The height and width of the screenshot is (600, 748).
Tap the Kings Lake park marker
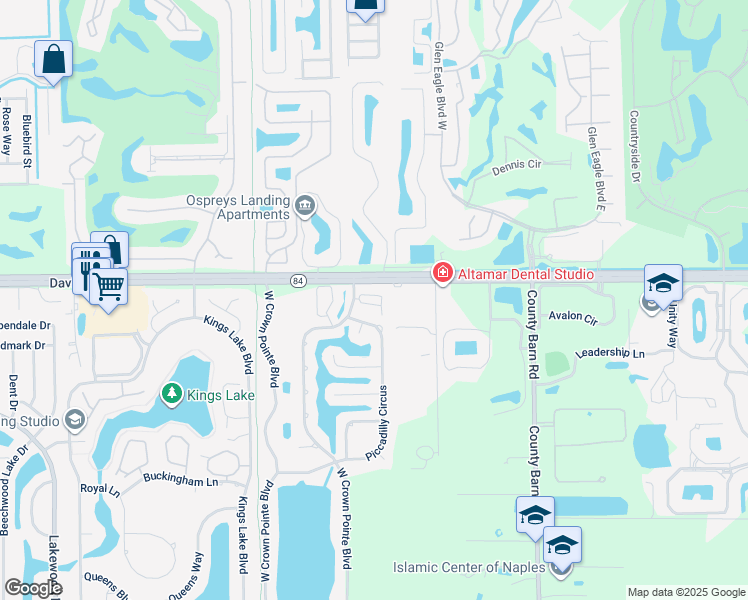click(x=172, y=396)
